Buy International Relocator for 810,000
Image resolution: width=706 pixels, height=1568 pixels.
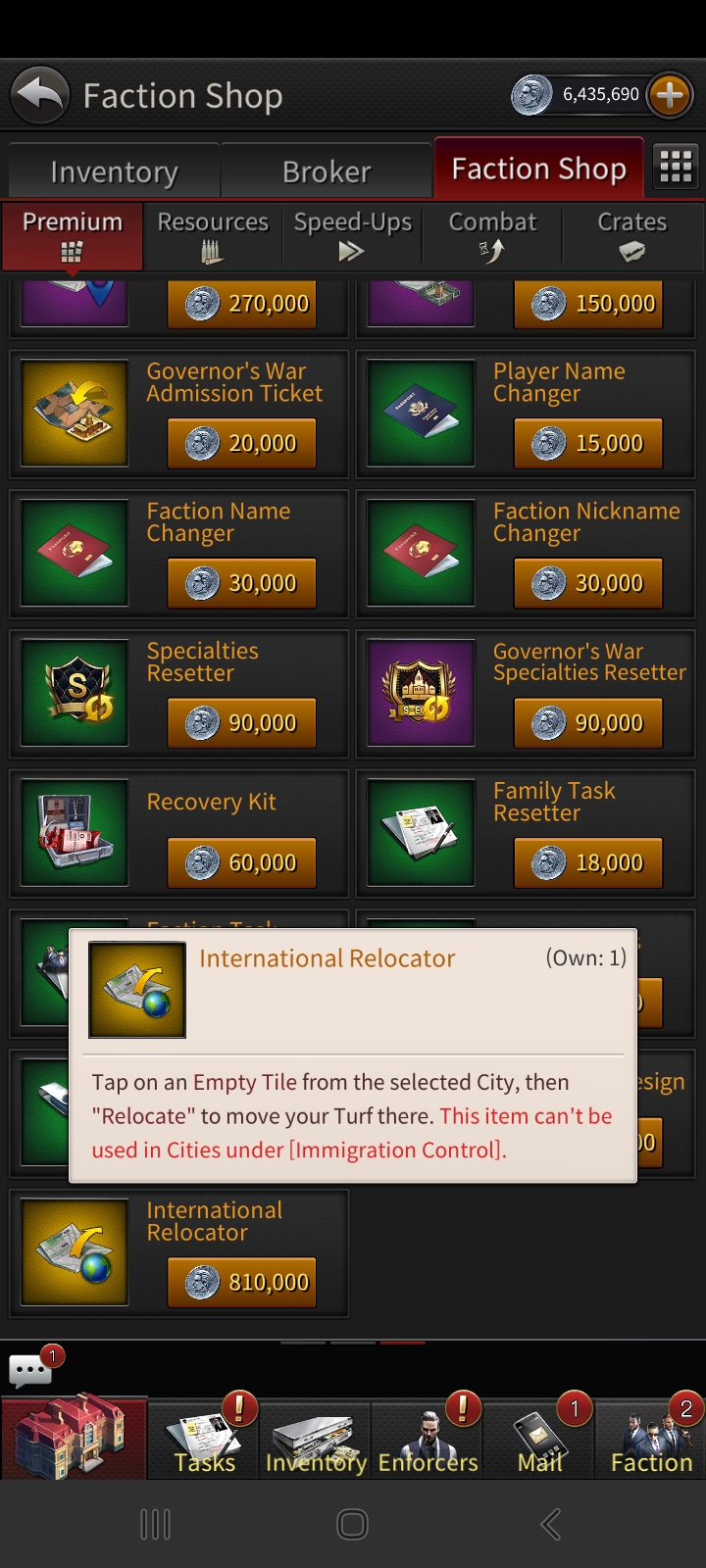tap(241, 1282)
